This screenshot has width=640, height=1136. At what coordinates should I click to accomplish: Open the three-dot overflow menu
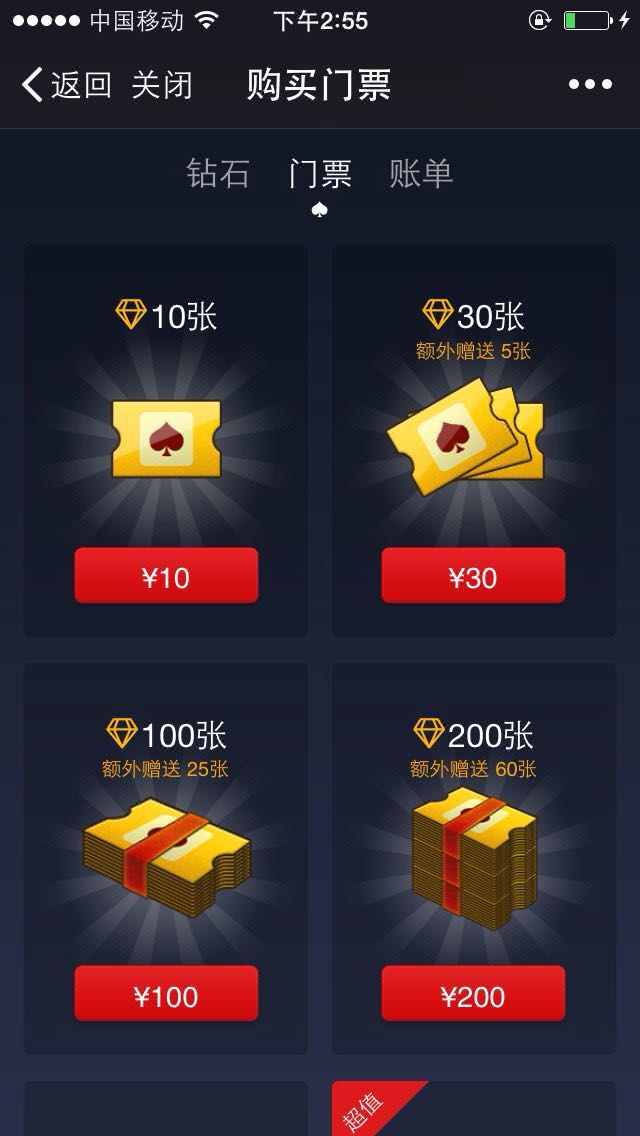[590, 85]
